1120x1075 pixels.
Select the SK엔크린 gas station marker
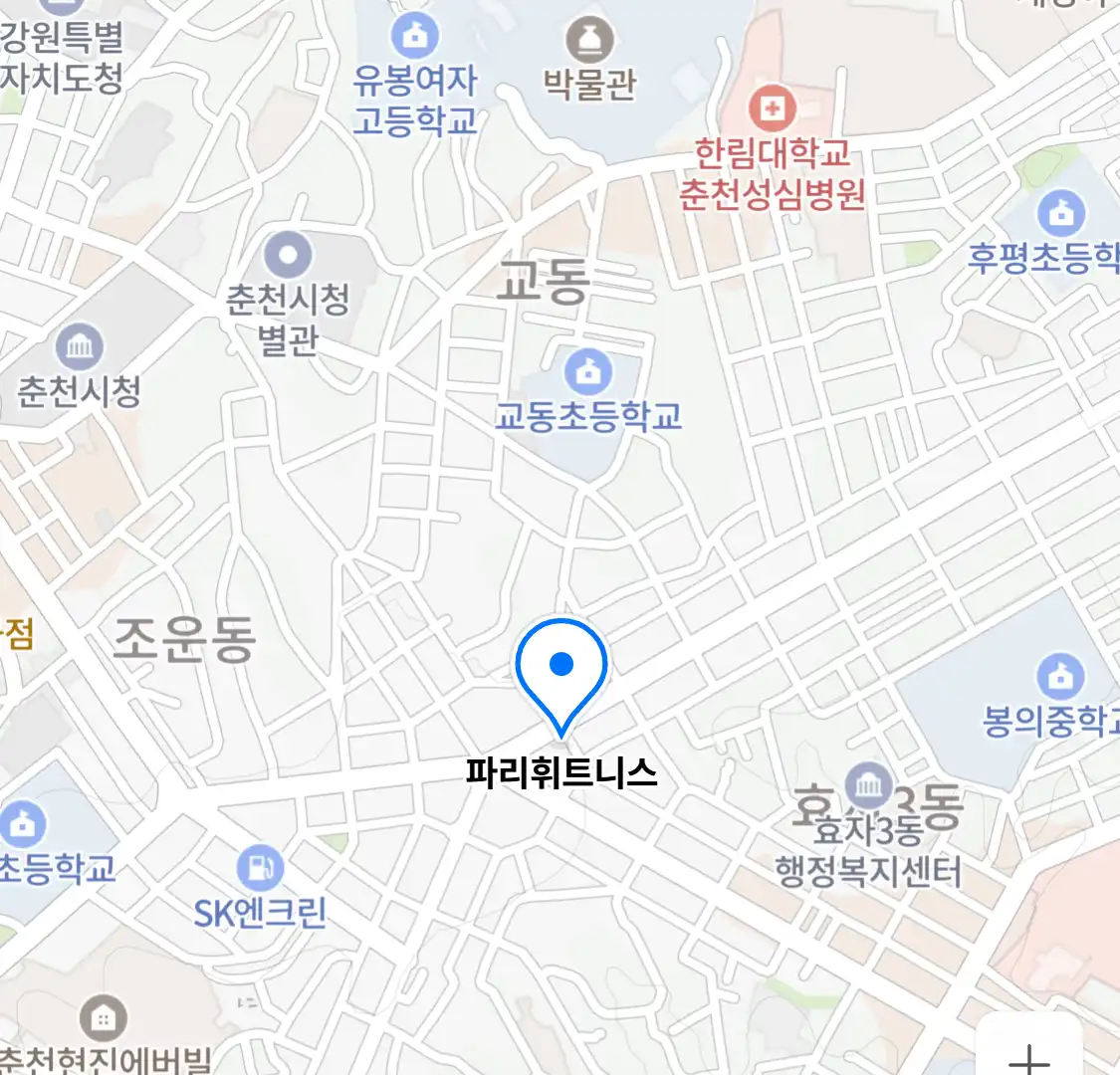(x=260, y=867)
